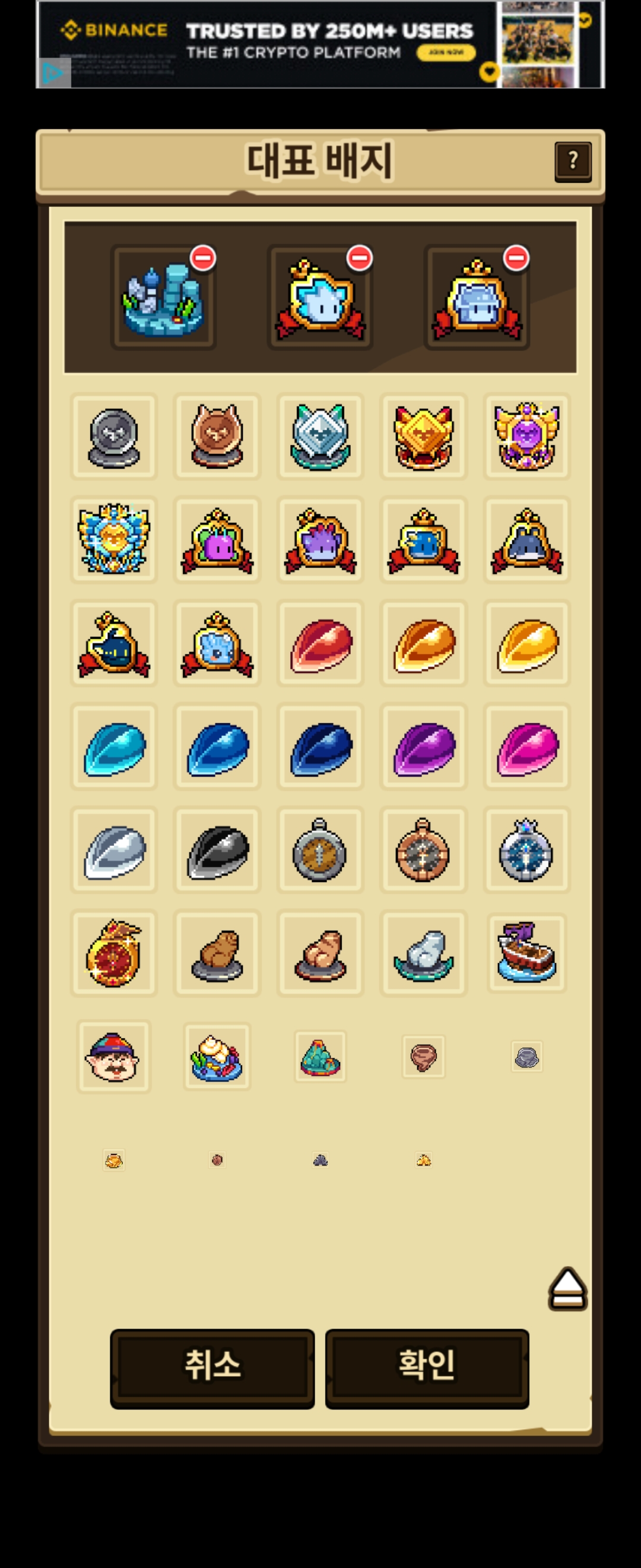641x1568 pixels.
Task: Select the dark navy slime ribbon badge
Action: tap(114, 644)
